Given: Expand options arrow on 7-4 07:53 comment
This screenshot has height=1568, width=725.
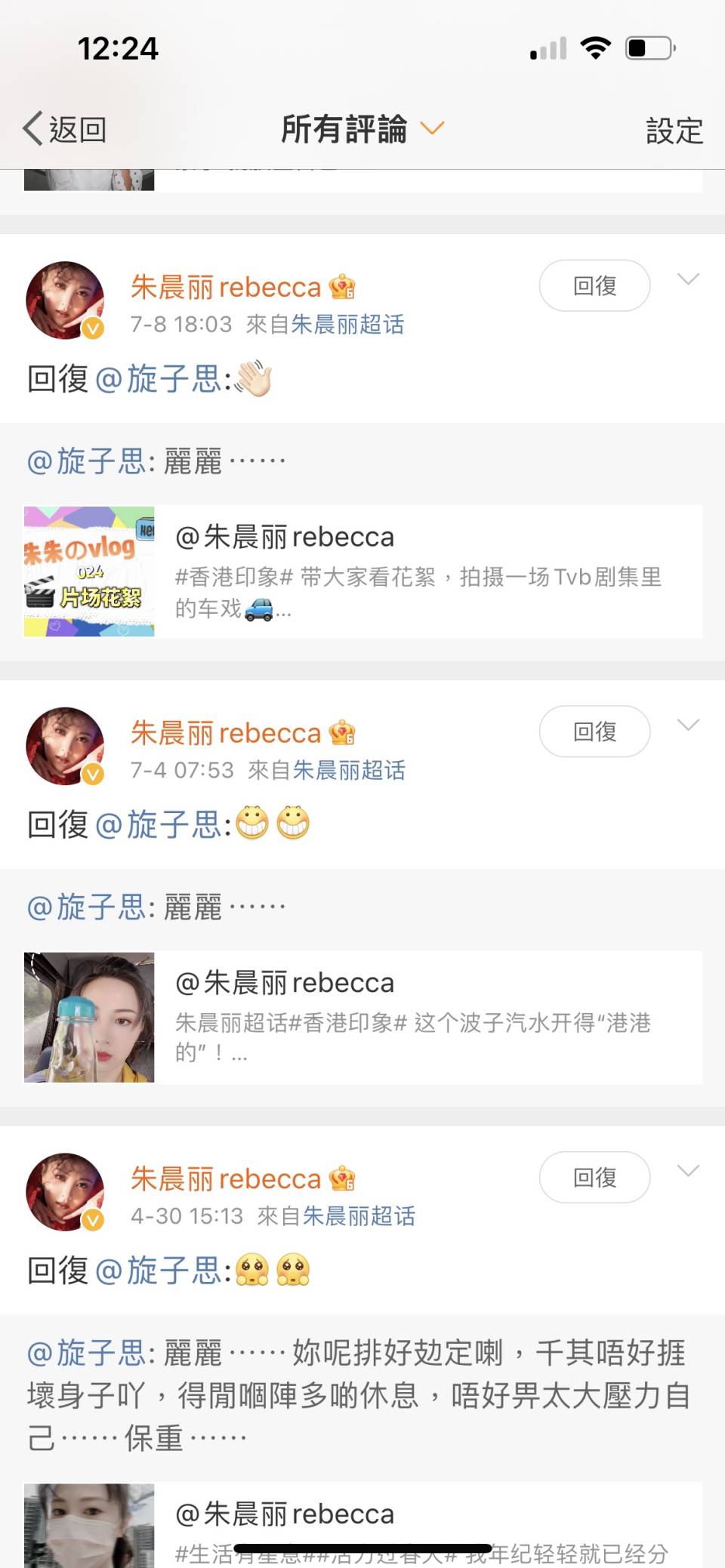Looking at the screenshot, I should [x=688, y=725].
